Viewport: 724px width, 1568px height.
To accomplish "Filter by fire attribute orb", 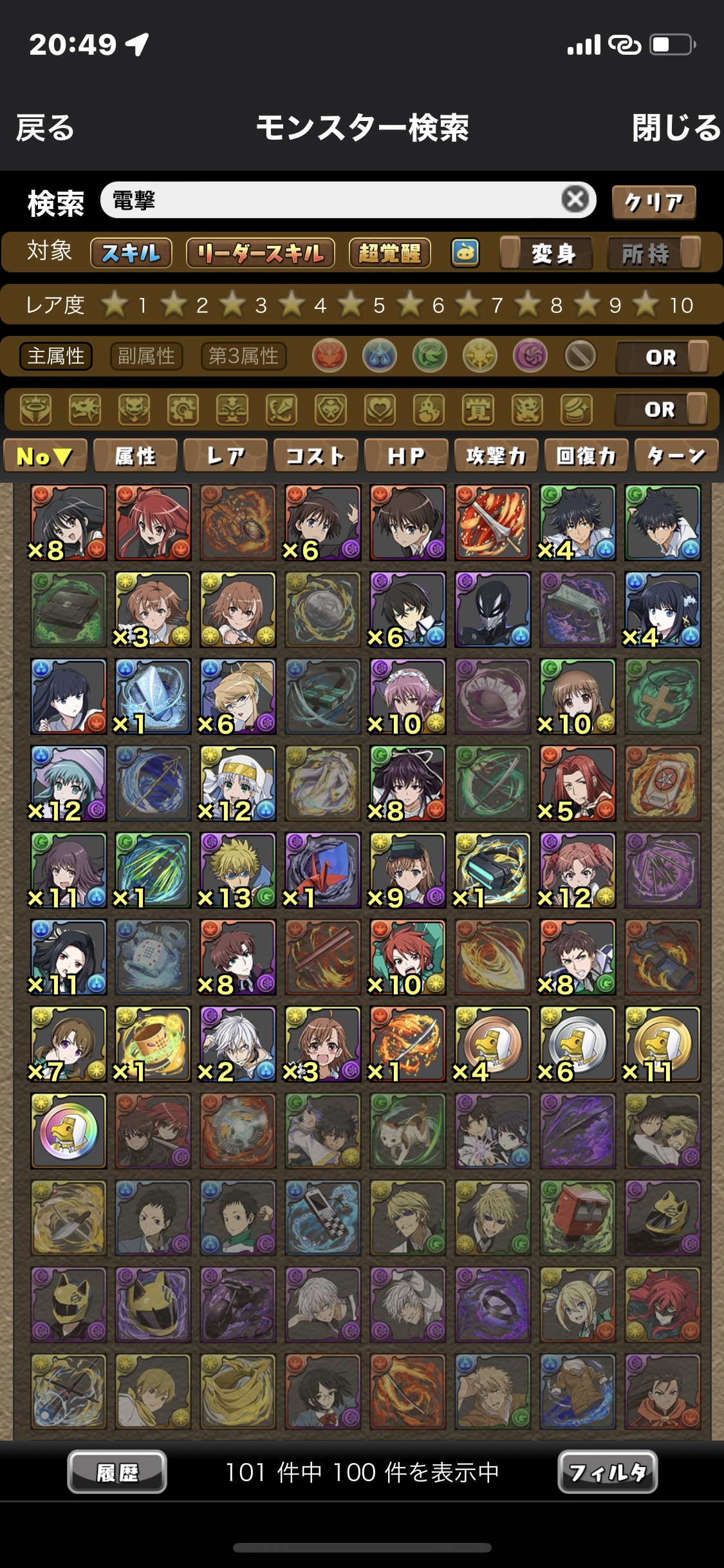I will pos(329,356).
